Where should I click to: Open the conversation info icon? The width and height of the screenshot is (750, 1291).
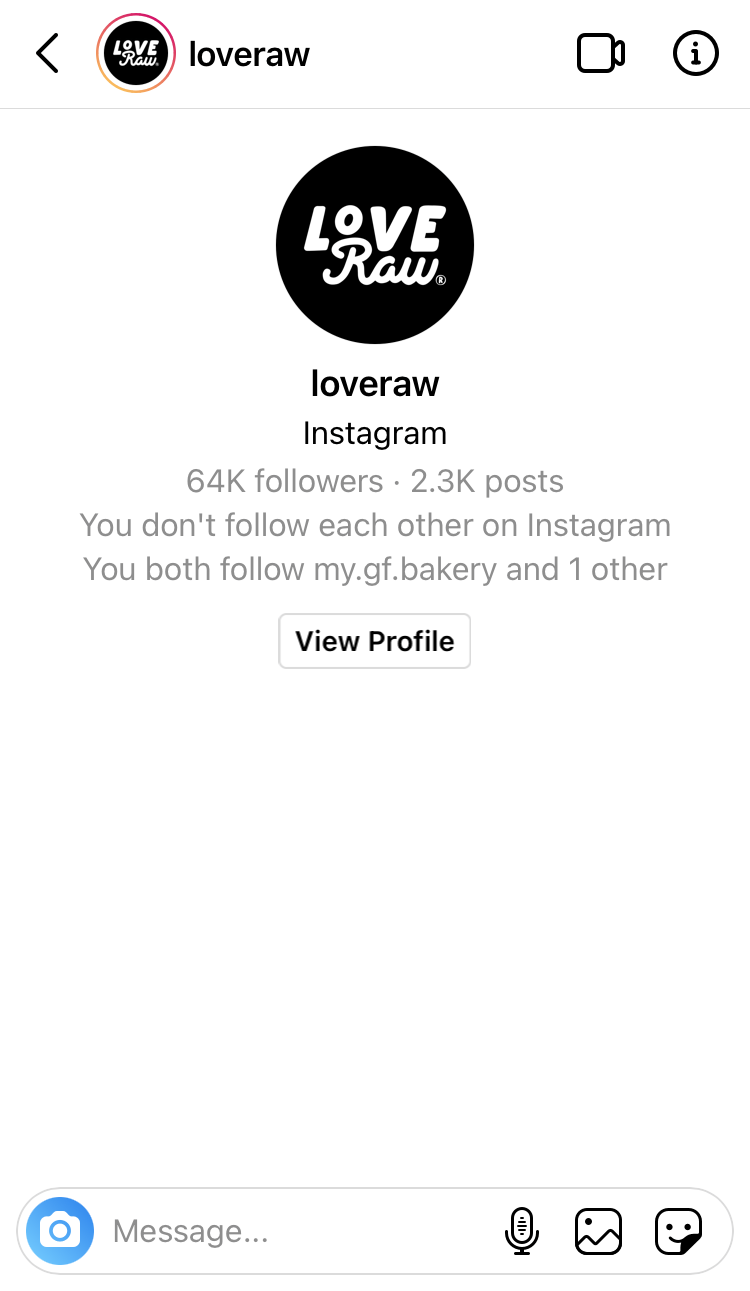click(695, 53)
